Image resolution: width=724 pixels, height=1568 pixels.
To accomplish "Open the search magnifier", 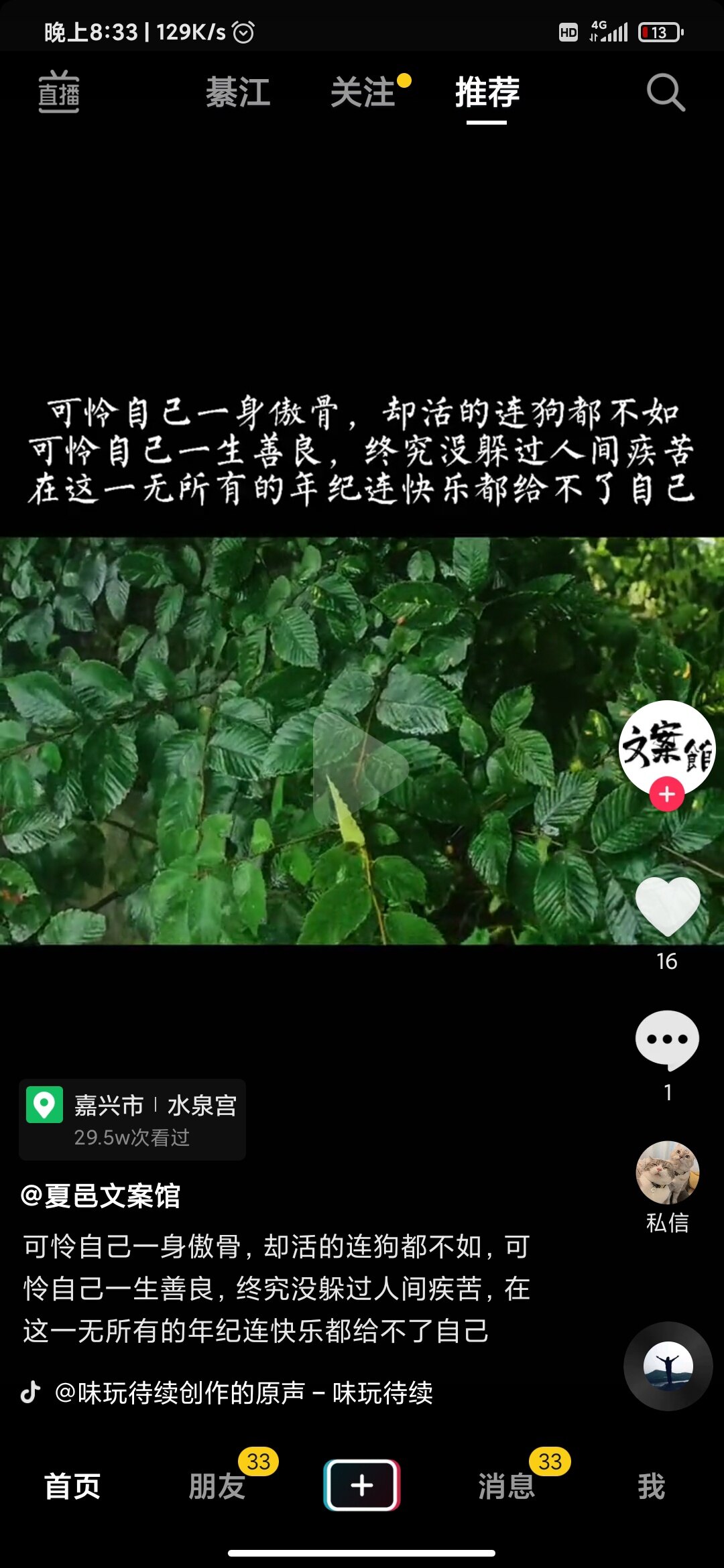I will [x=666, y=92].
